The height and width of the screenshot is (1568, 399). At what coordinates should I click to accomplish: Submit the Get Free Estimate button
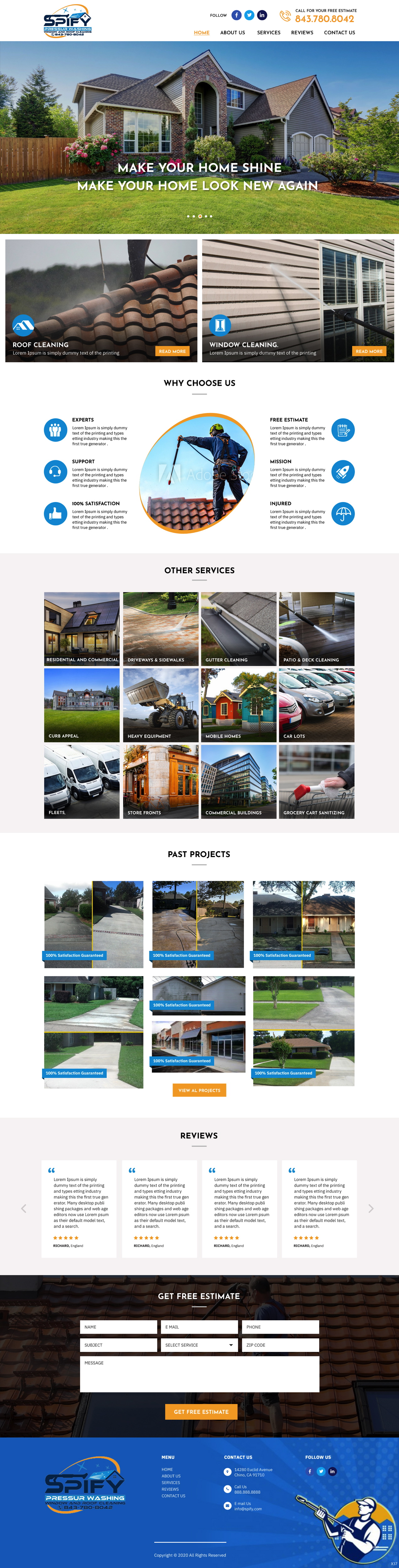click(x=201, y=1412)
